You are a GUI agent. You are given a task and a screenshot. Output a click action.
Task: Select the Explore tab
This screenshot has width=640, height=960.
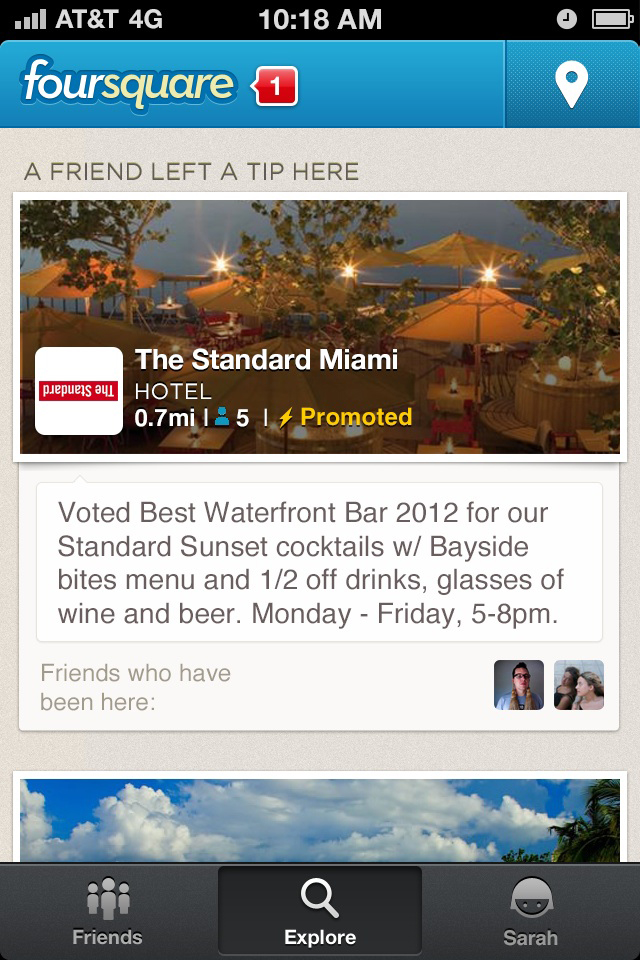(320, 911)
